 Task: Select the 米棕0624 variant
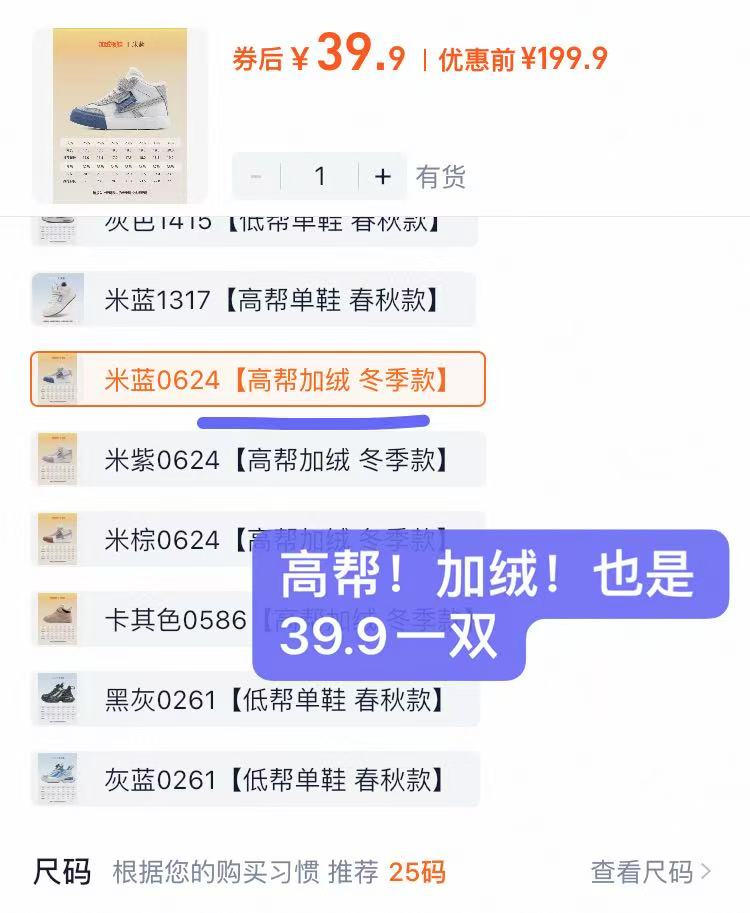point(250,539)
